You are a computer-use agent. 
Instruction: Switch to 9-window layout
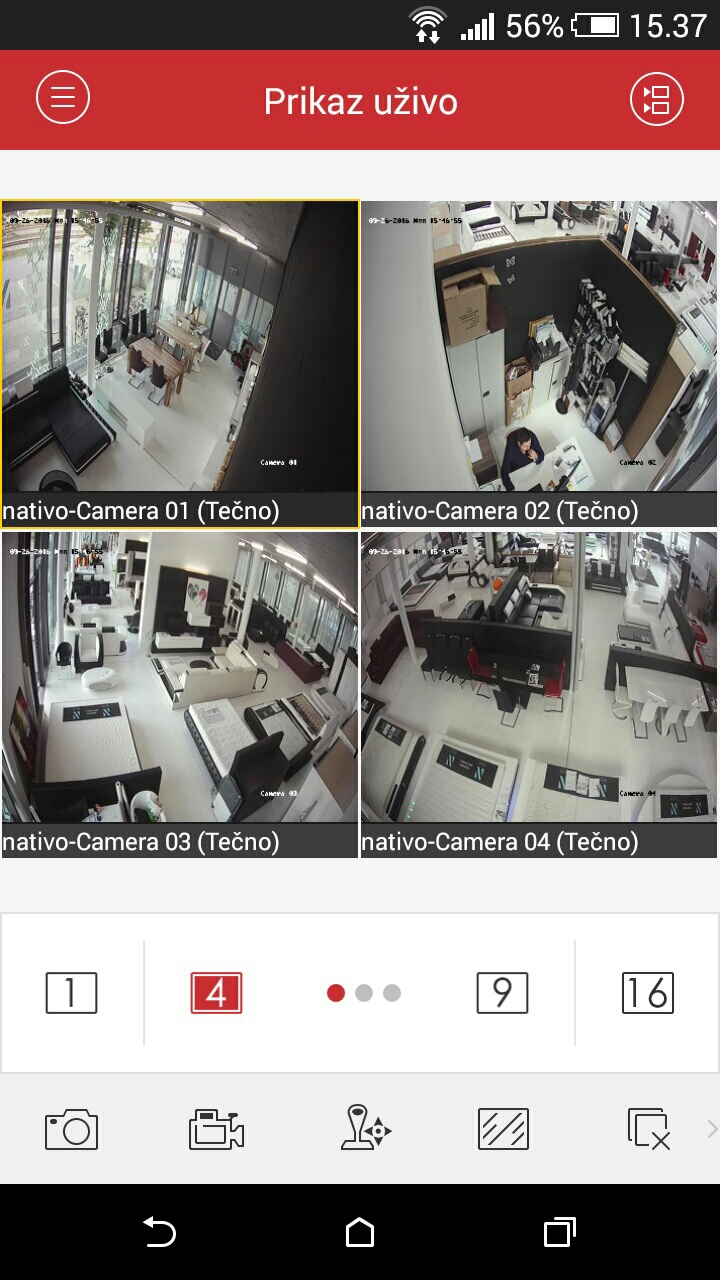(502, 993)
